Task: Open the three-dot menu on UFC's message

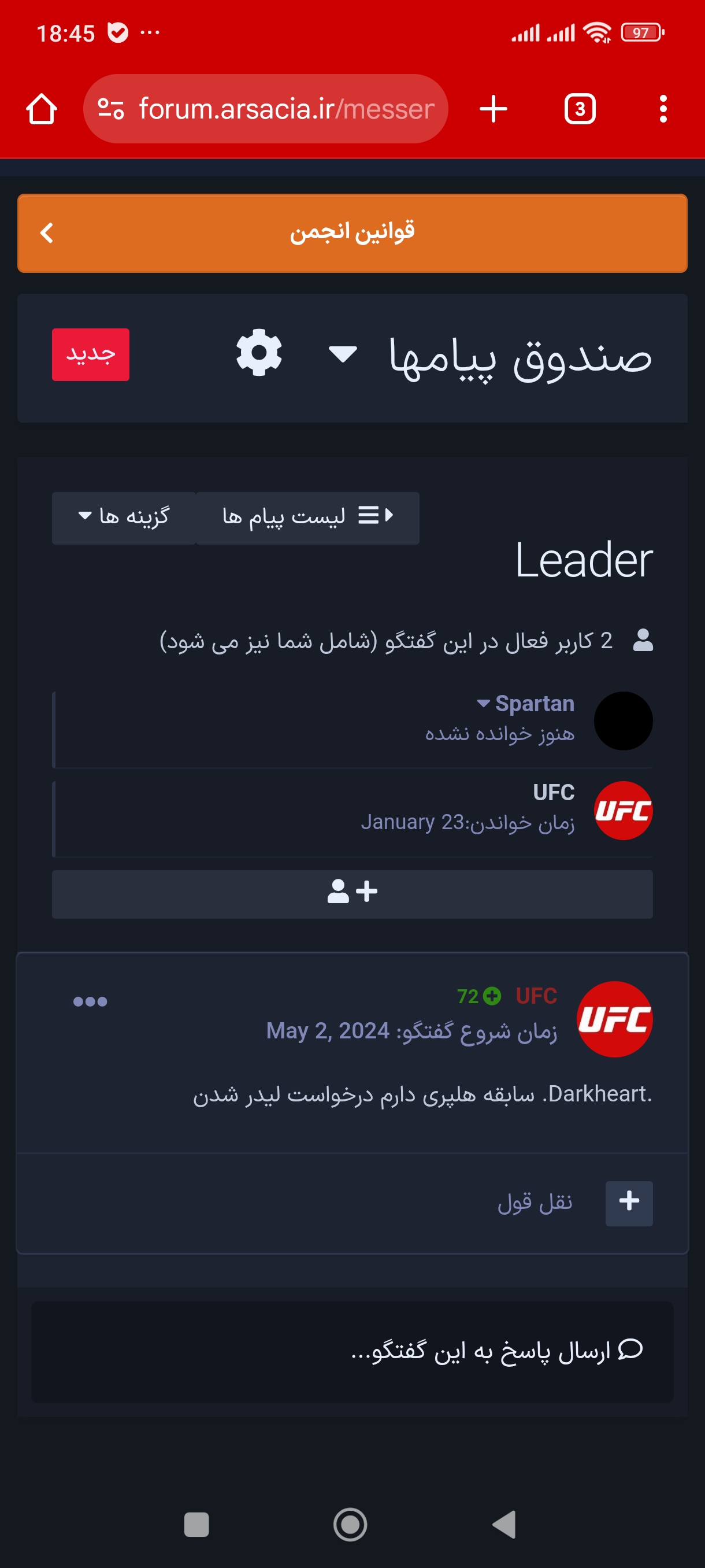Action: [90, 1001]
